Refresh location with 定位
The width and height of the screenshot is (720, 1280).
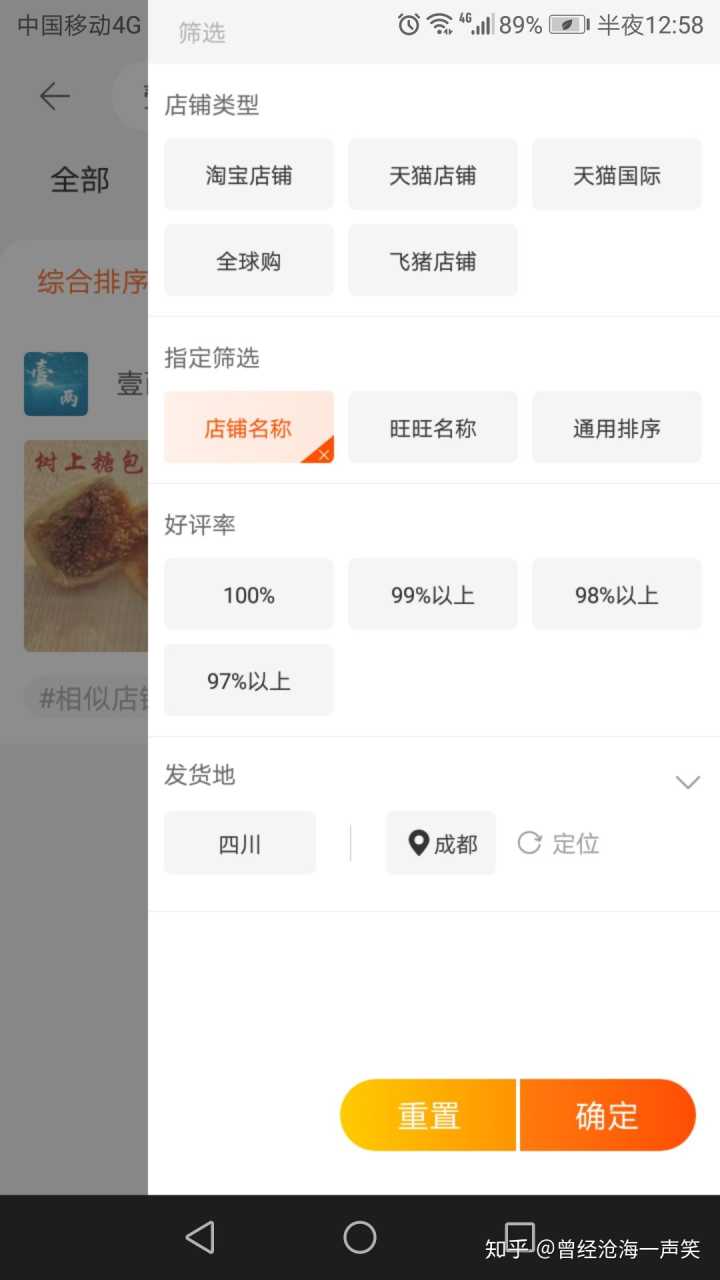(558, 844)
